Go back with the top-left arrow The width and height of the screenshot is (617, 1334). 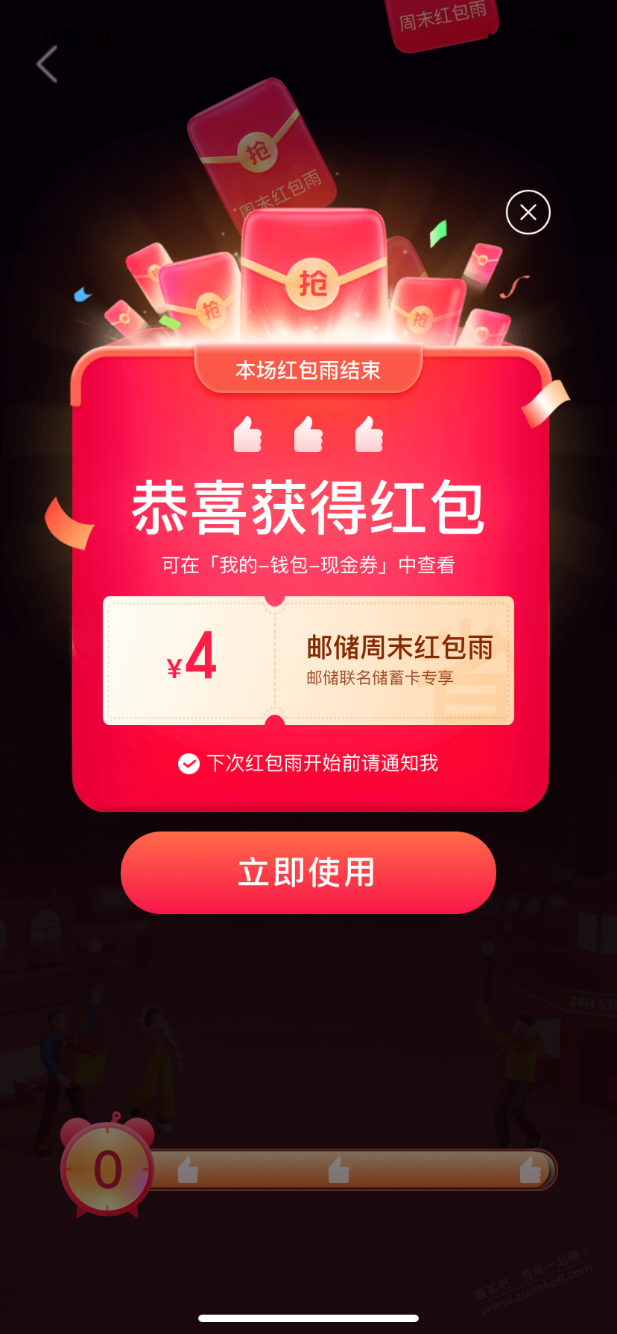pos(47,64)
